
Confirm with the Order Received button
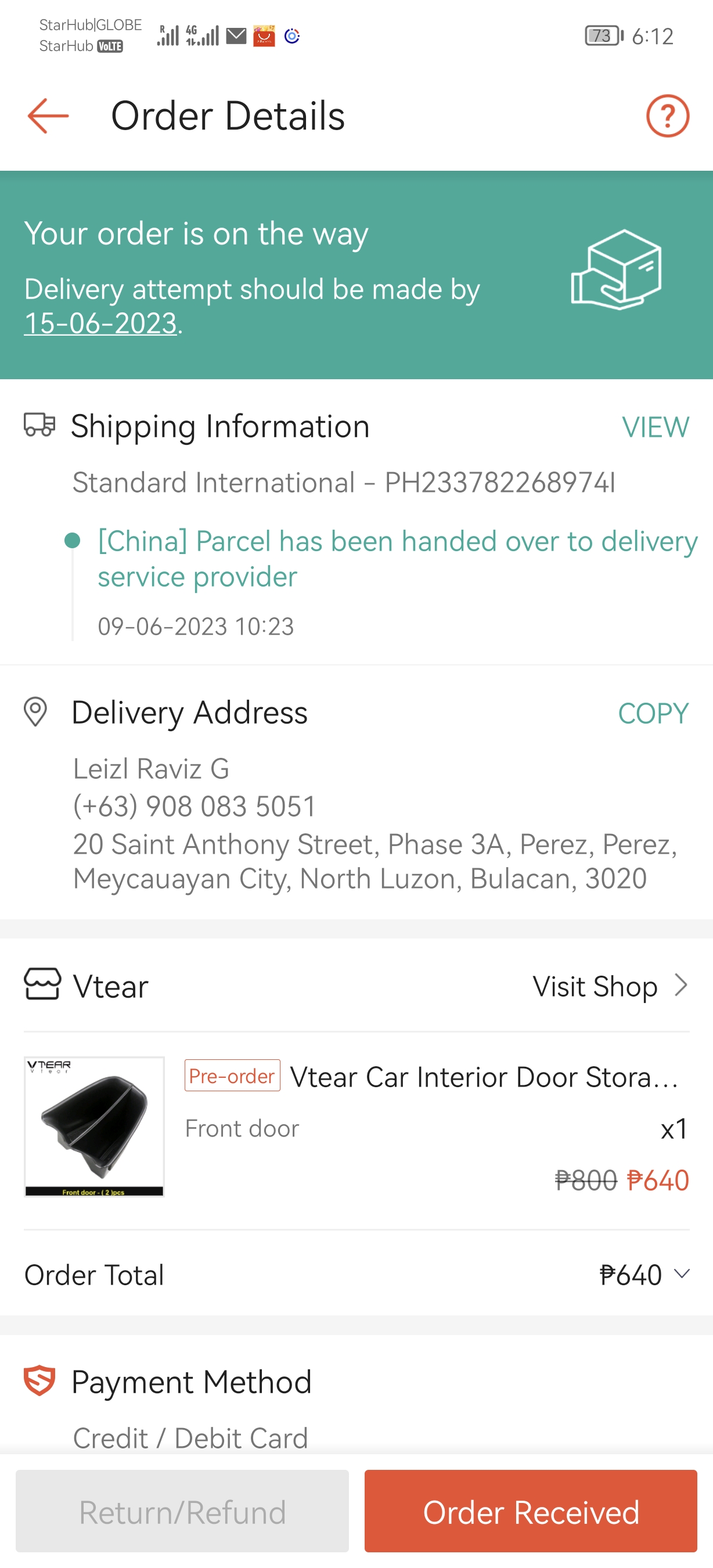(x=531, y=1512)
